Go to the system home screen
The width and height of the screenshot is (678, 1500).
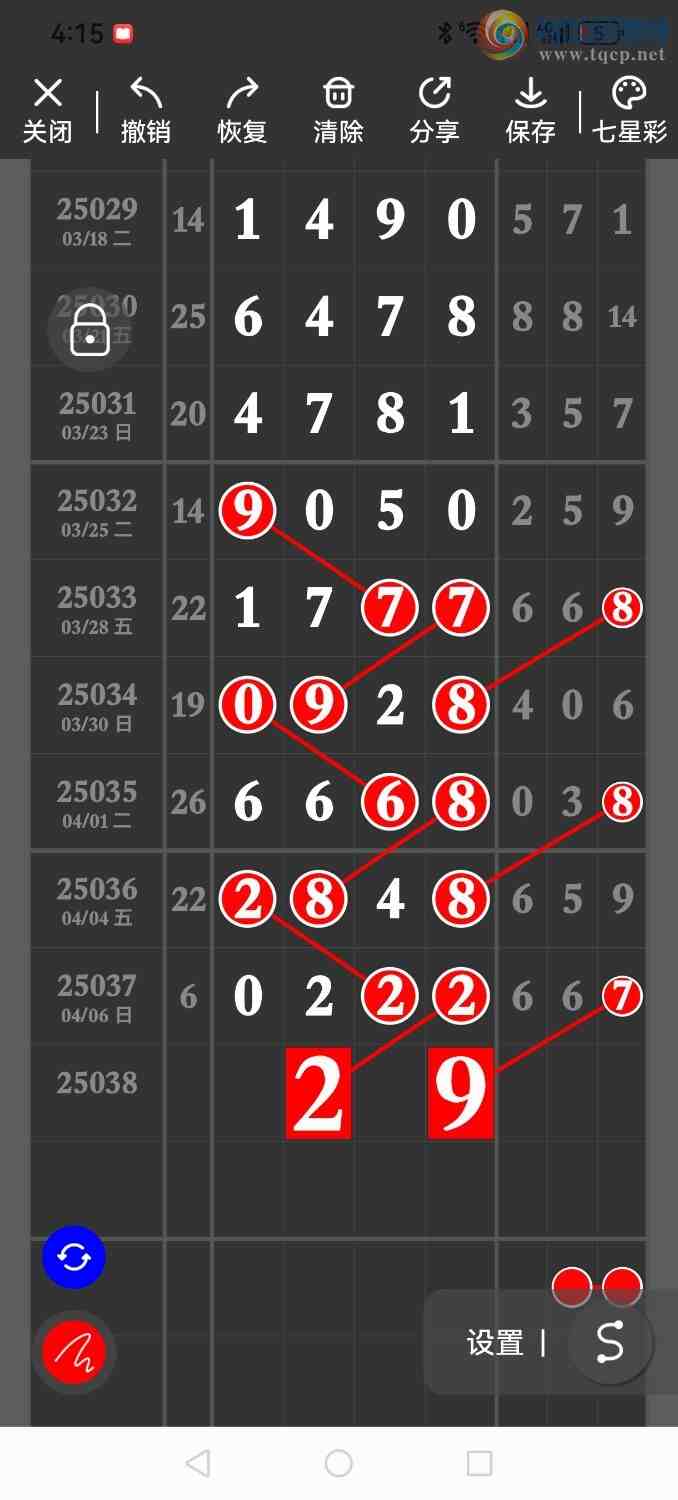point(339,1464)
